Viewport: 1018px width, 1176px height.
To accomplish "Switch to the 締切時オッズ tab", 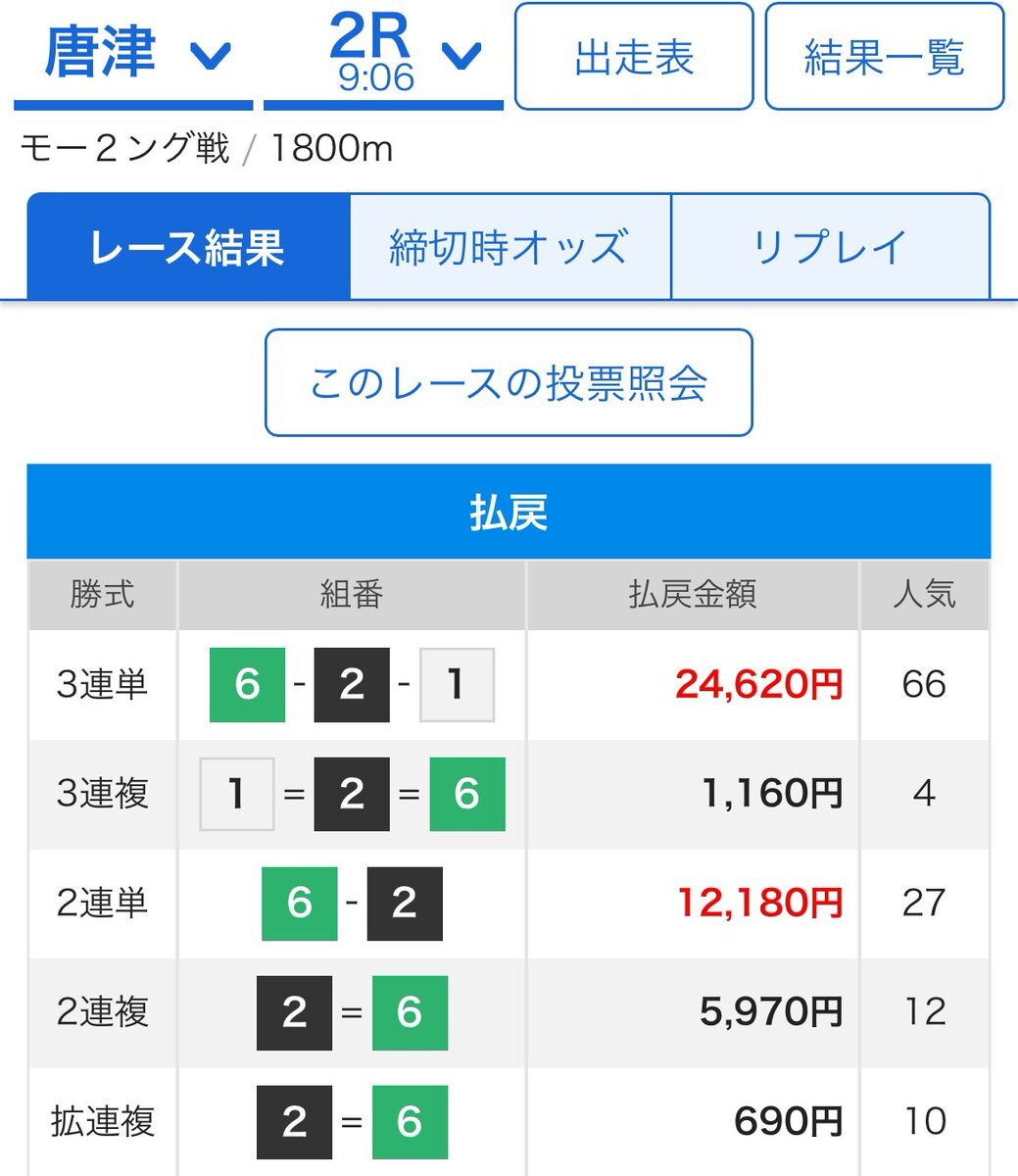I will (x=510, y=247).
